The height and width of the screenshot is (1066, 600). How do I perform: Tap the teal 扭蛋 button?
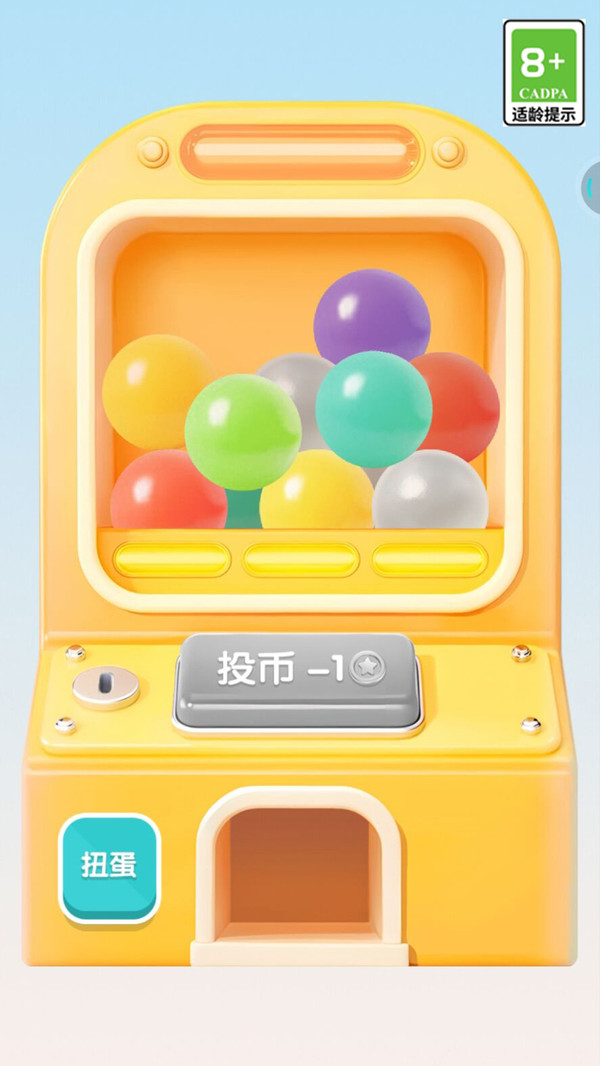110,867
